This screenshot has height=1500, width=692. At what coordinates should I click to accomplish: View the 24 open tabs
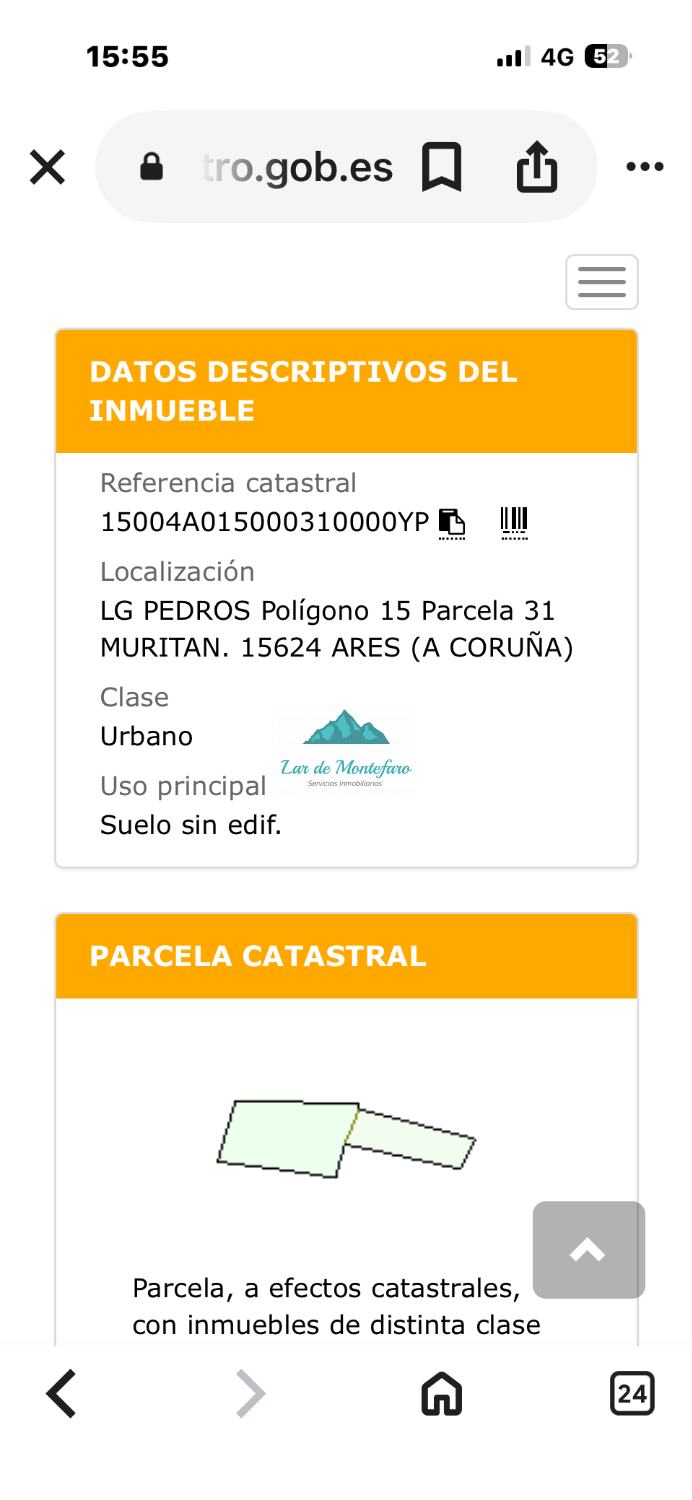[632, 1393]
